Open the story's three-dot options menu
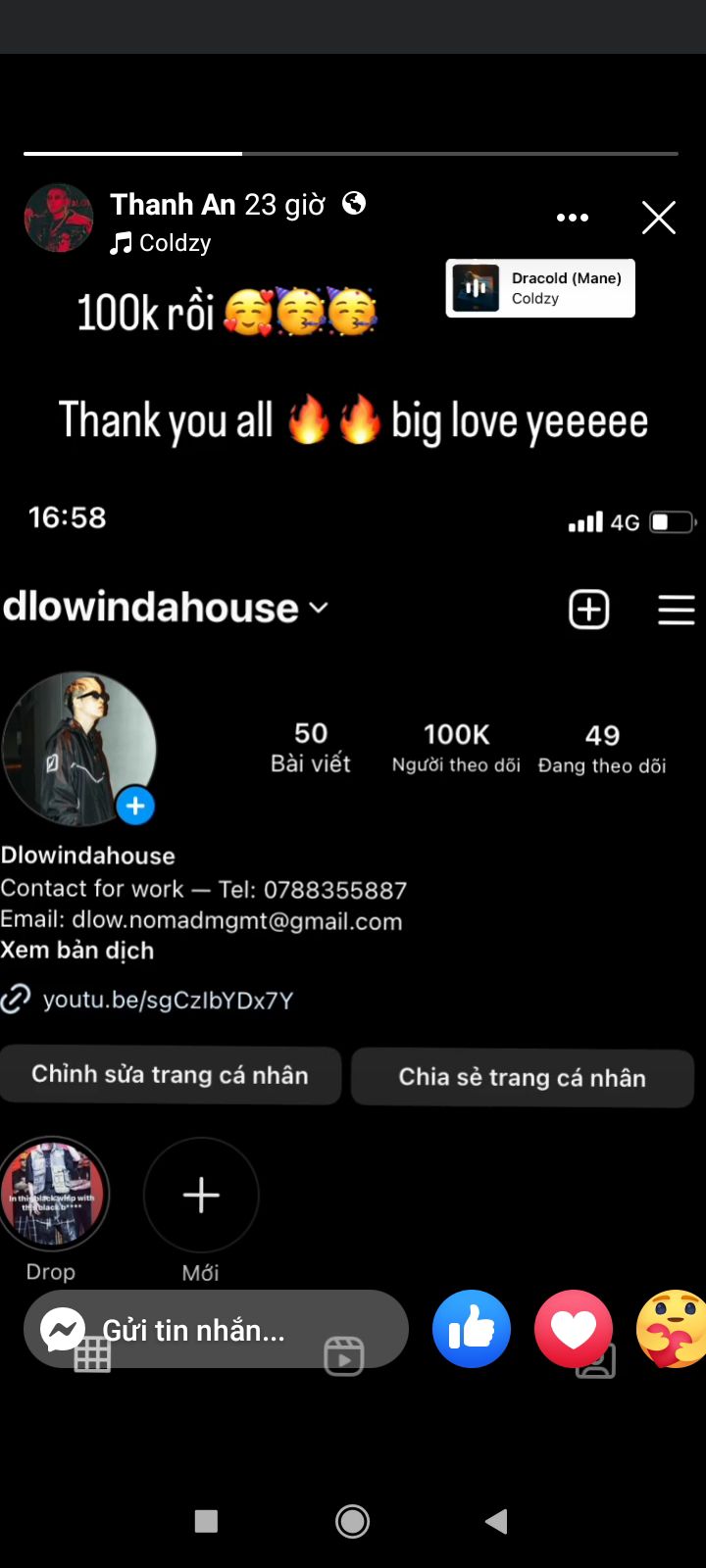 (x=573, y=218)
